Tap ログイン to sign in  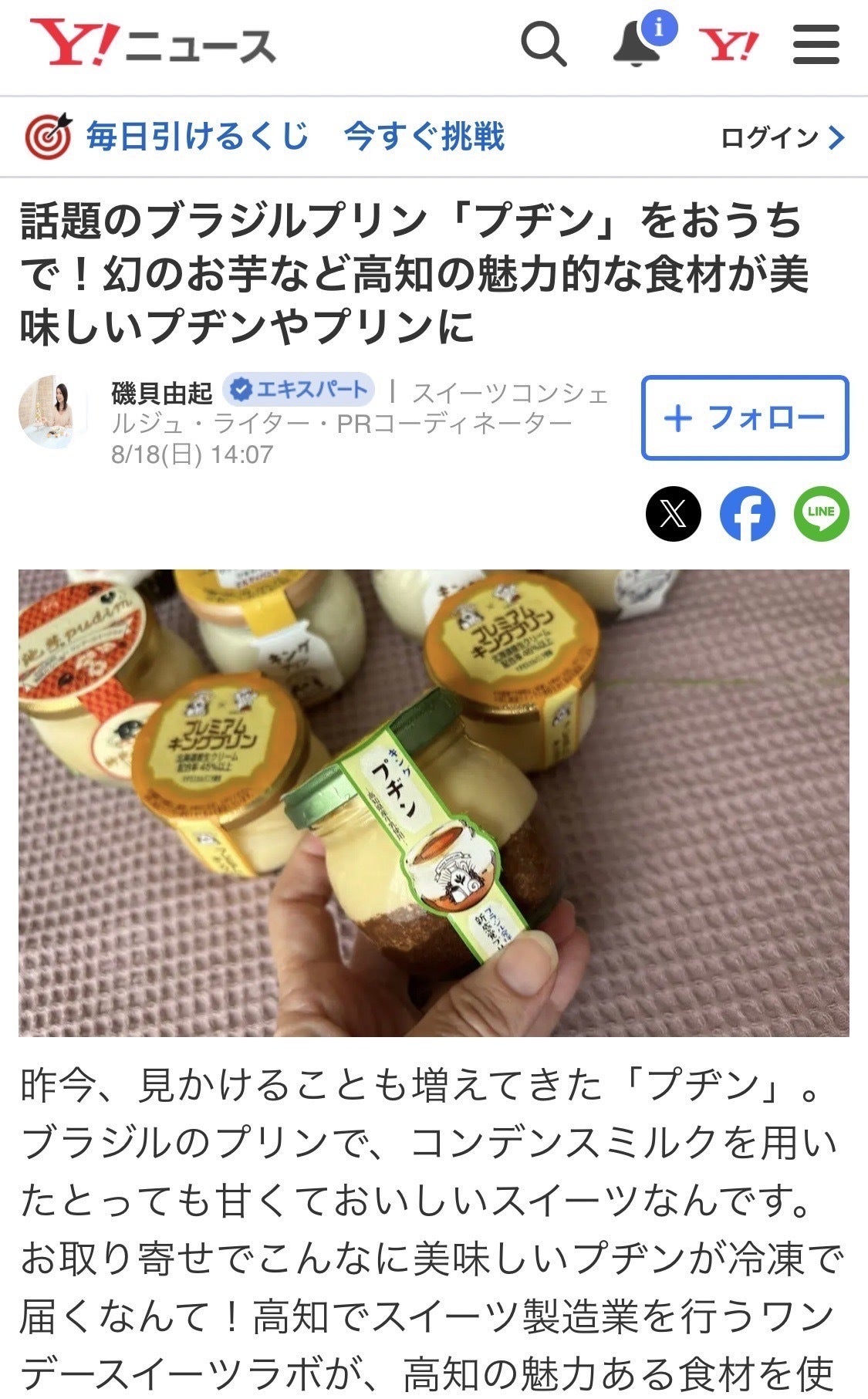pyautogui.click(x=782, y=138)
